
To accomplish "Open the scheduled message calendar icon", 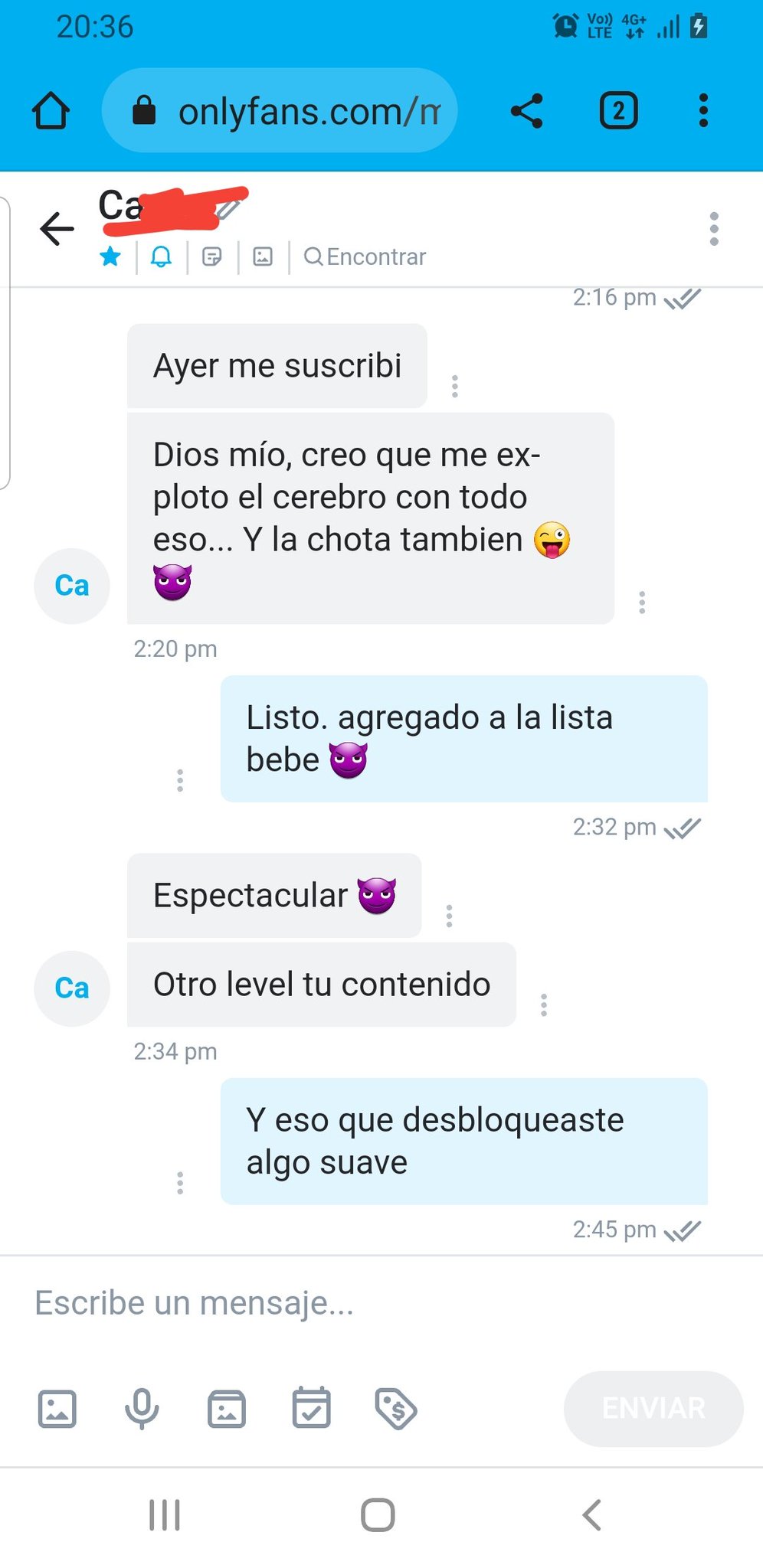I will [x=310, y=1409].
